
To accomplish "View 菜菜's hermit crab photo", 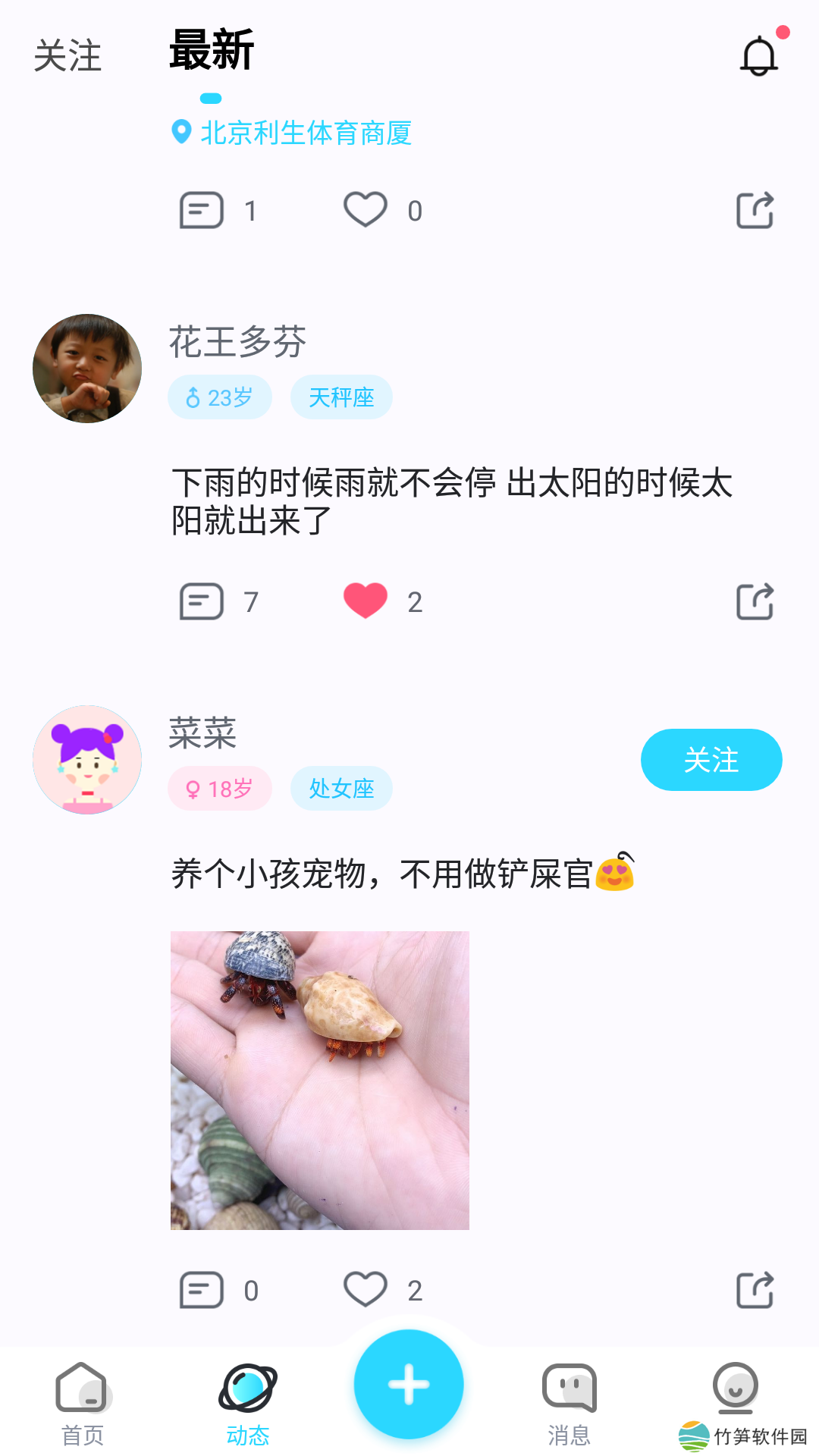I will point(319,1080).
